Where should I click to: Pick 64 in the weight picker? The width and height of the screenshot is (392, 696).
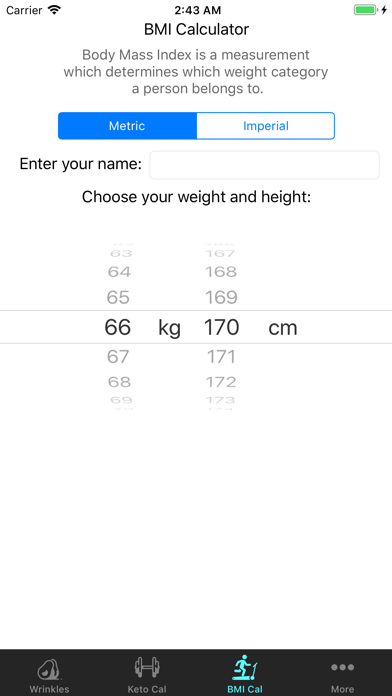(119, 272)
